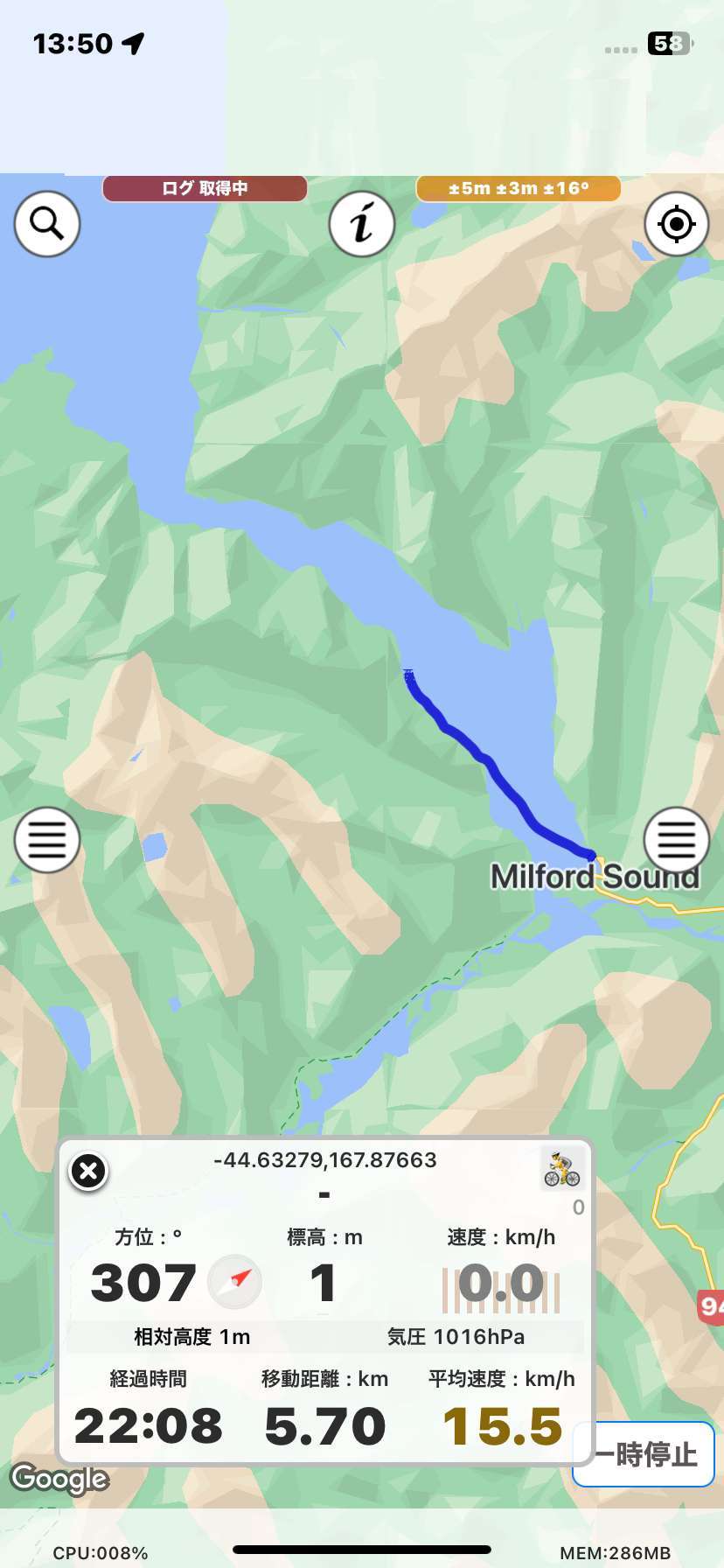Open the info button

tap(362, 224)
